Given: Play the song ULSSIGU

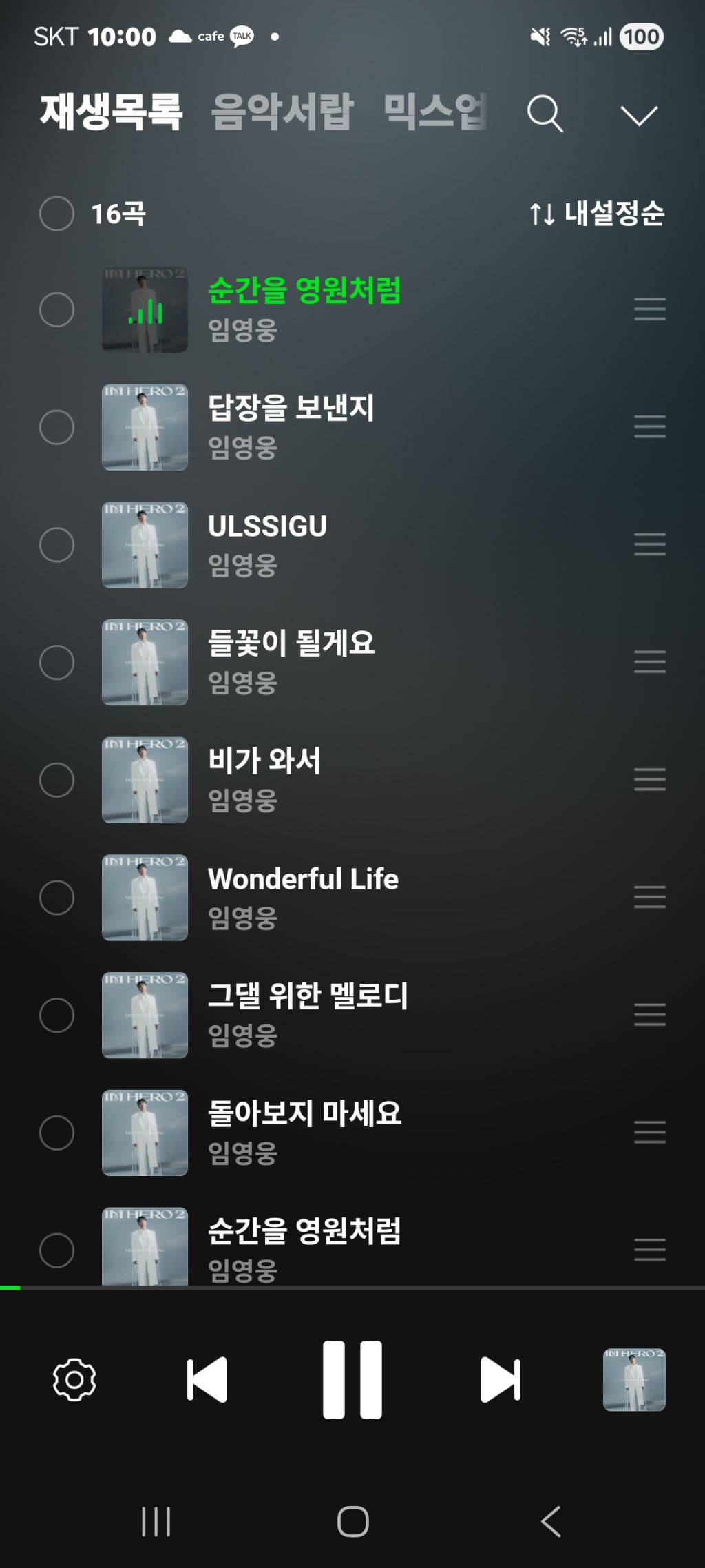Looking at the screenshot, I should click(268, 526).
